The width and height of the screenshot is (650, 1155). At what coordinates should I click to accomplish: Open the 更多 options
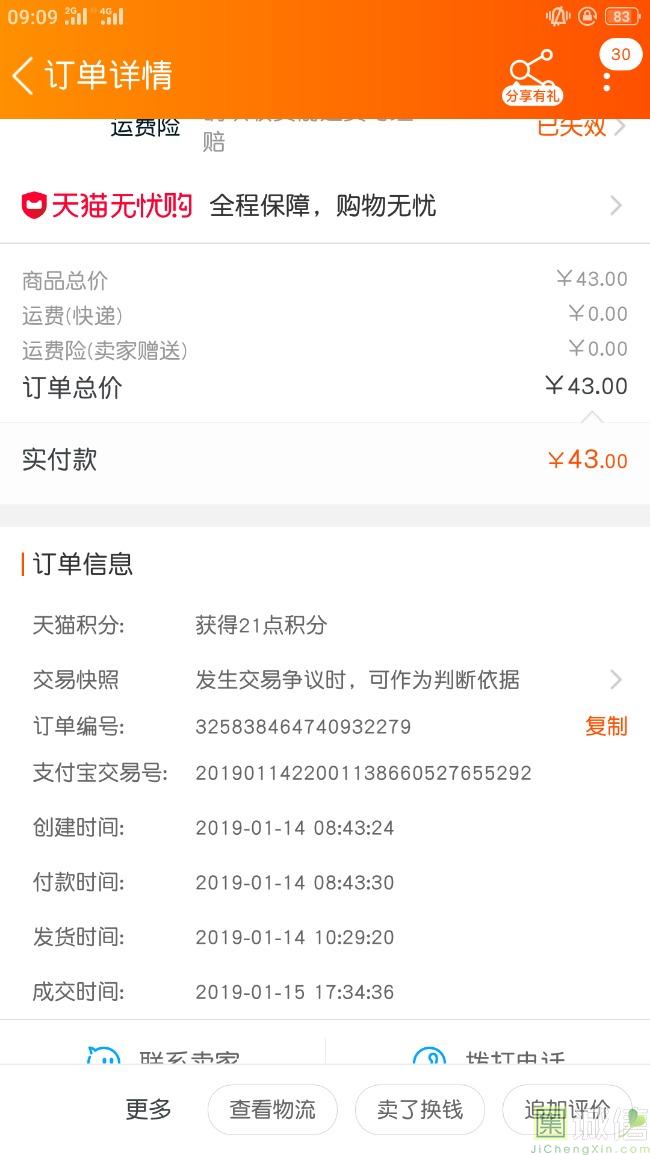(x=149, y=1109)
